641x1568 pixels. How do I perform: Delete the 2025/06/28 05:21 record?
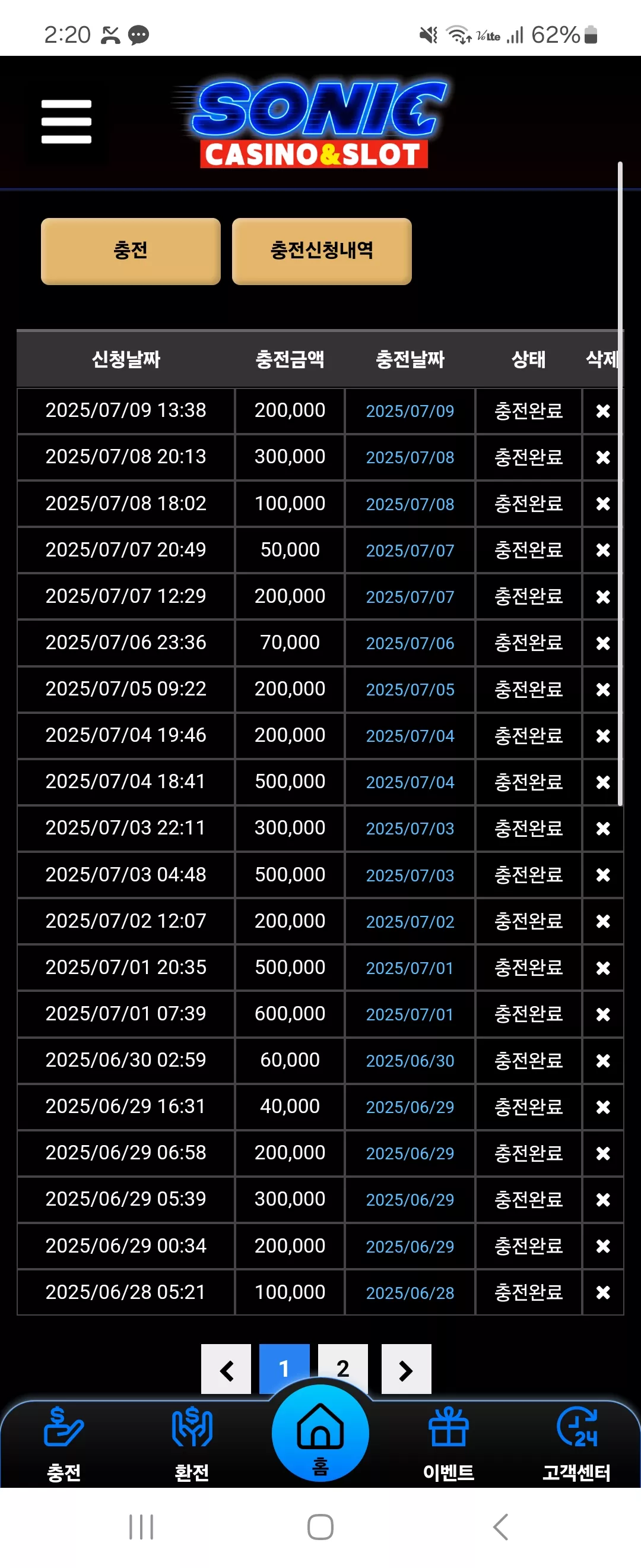click(x=602, y=1292)
